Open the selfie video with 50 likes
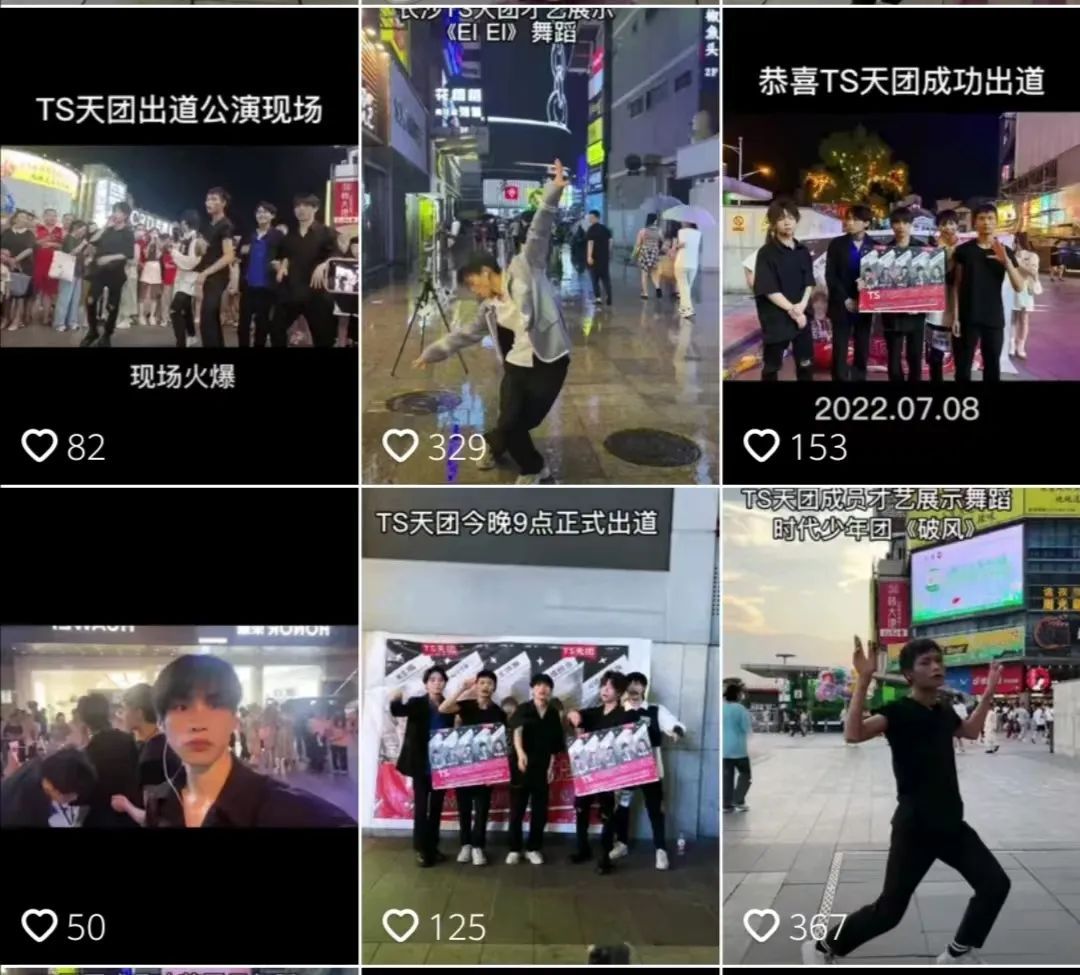 [179, 725]
